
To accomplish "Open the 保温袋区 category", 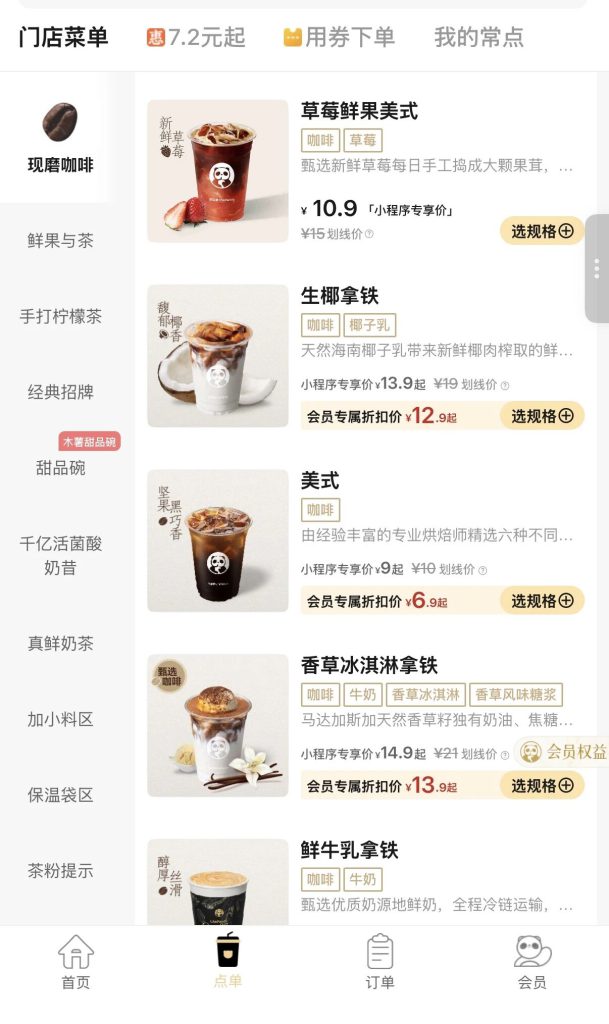I will pyautogui.click(x=60, y=796).
